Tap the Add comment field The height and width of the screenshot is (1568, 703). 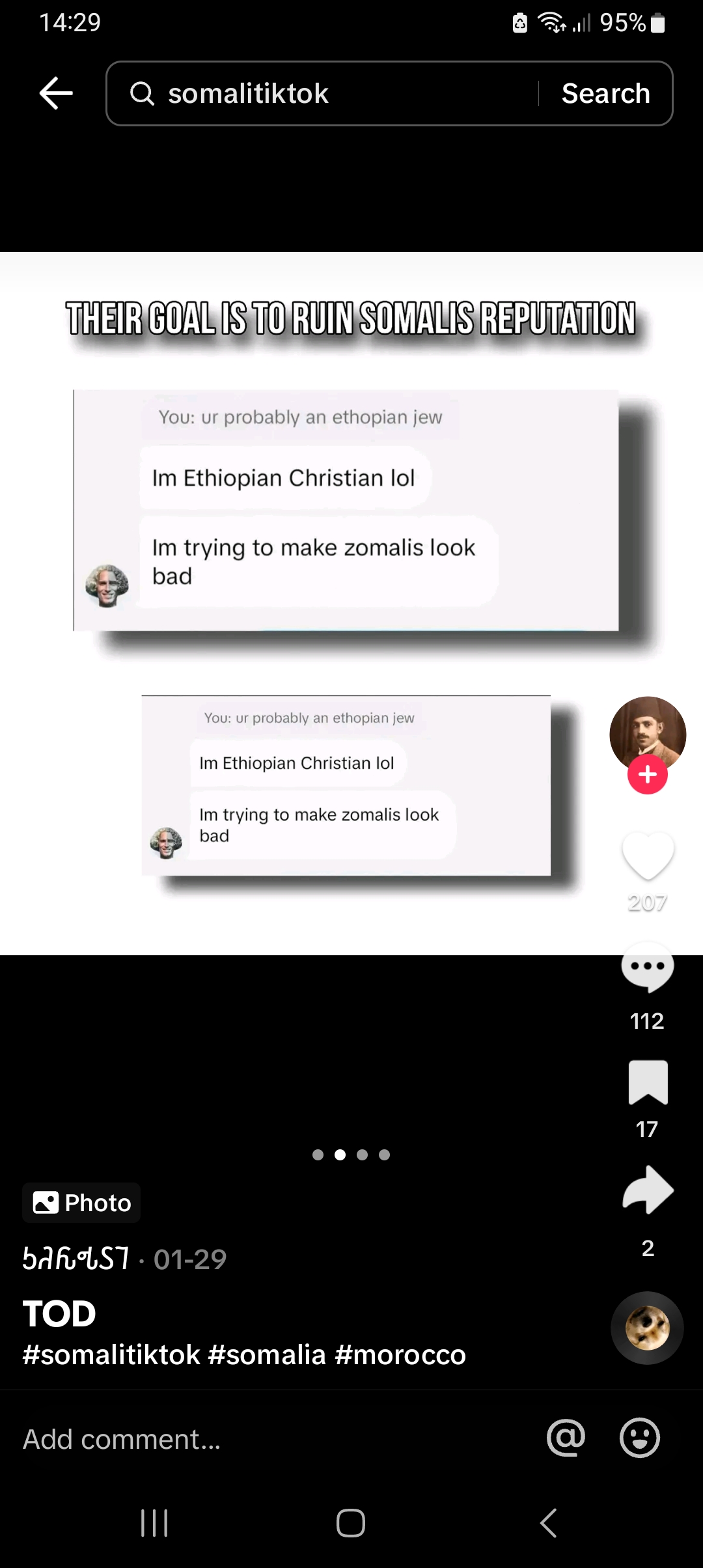(273, 1439)
